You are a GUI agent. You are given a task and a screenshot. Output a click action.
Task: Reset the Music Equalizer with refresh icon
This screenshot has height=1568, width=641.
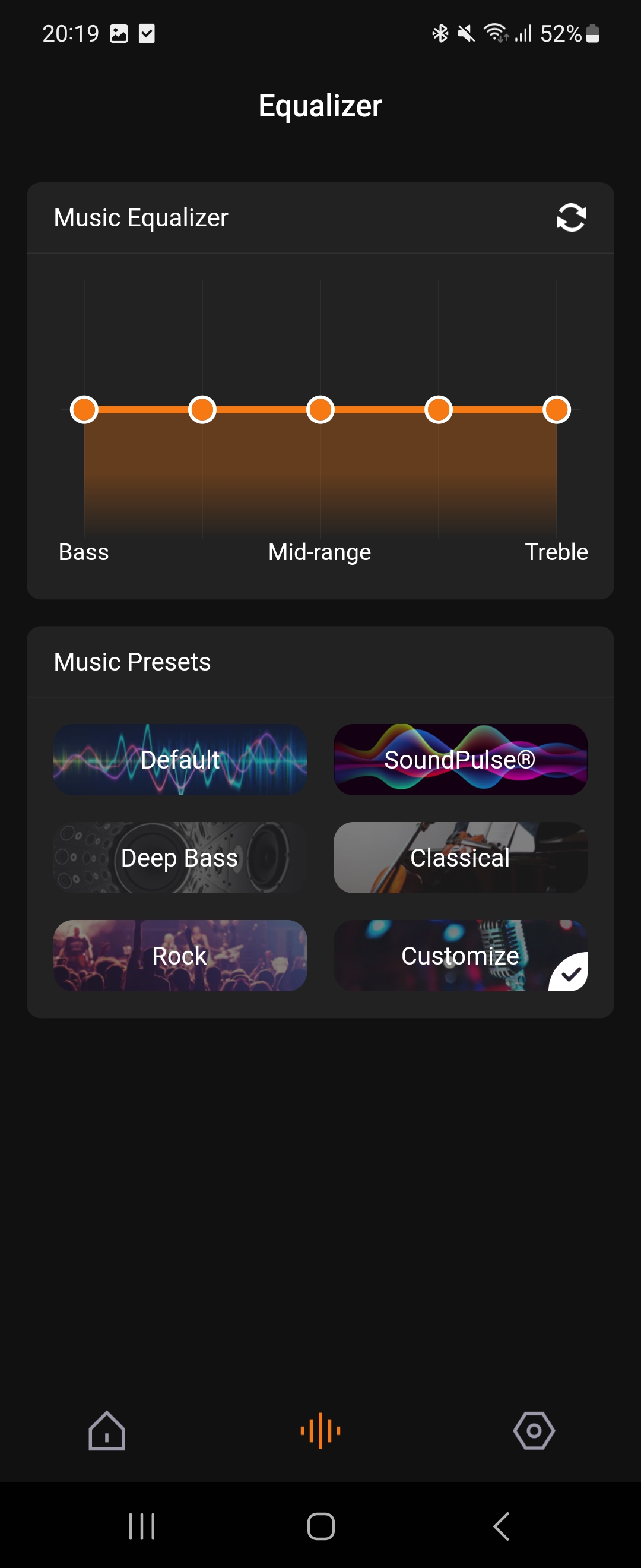click(x=571, y=217)
